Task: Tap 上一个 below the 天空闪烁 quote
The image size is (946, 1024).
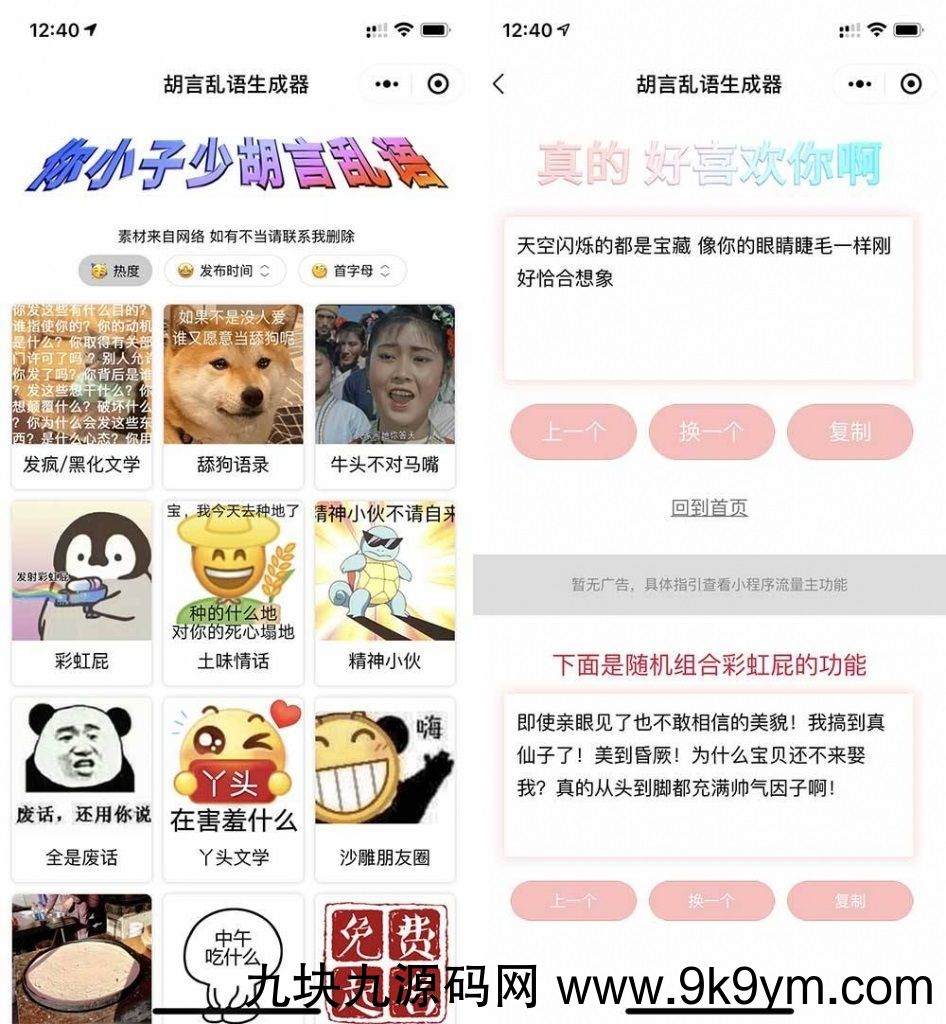Action: [x=573, y=432]
